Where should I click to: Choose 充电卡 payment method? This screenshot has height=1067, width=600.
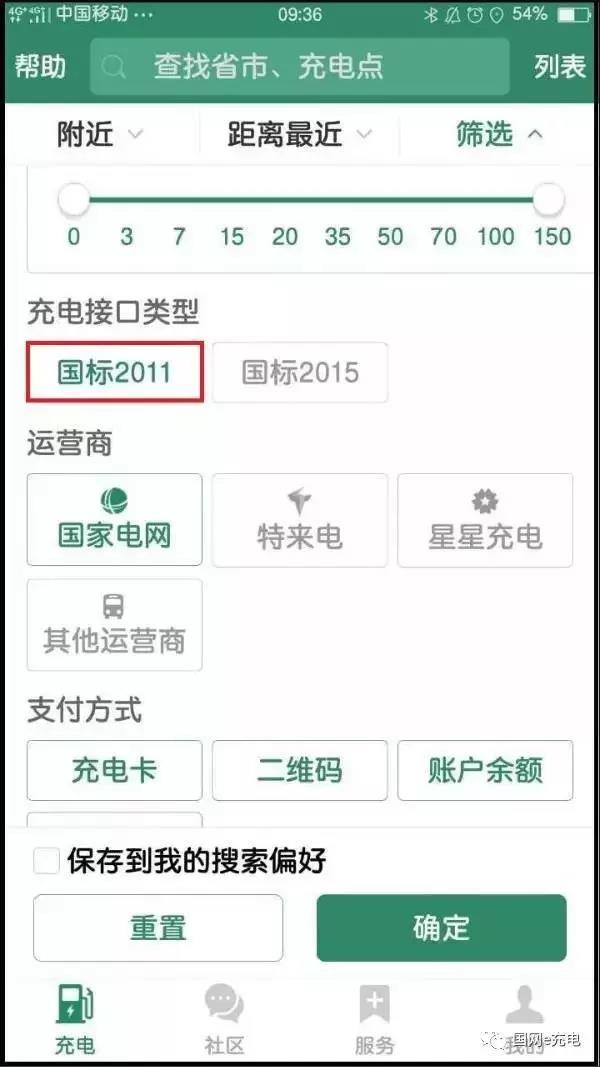[114, 770]
